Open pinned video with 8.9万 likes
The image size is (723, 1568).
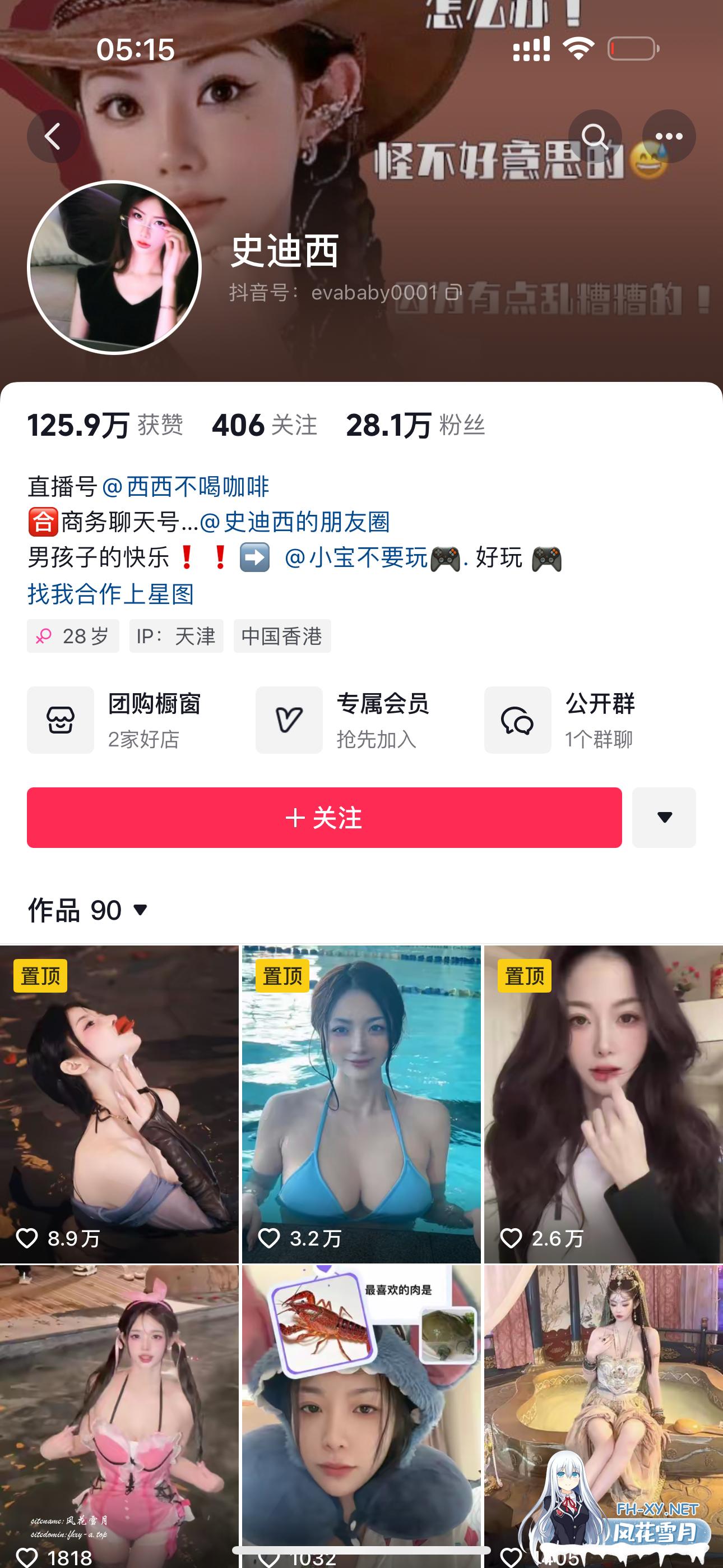(119, 1103)
